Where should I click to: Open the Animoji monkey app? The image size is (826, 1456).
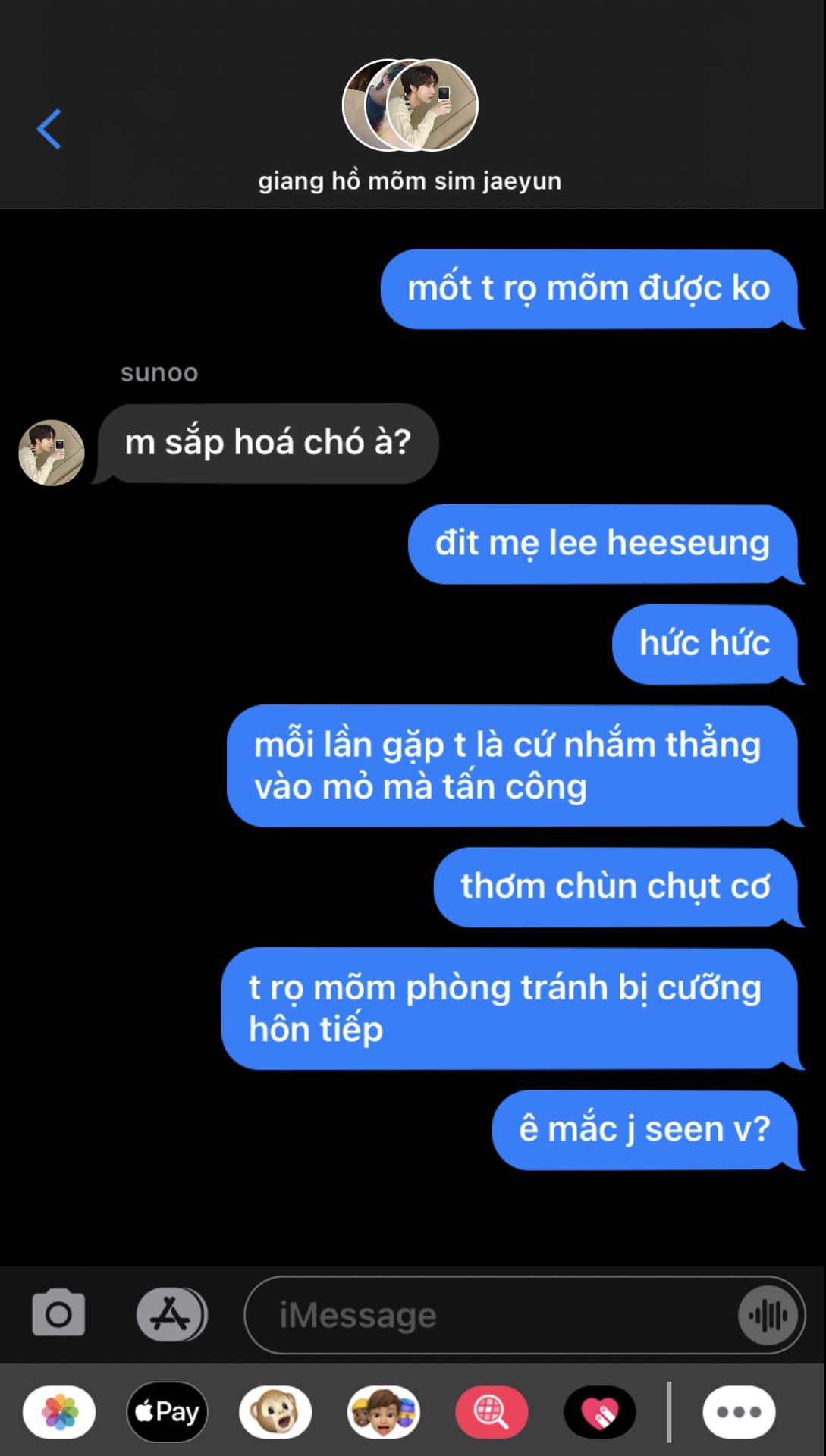pyautogui.click(x=275, y=1412)
